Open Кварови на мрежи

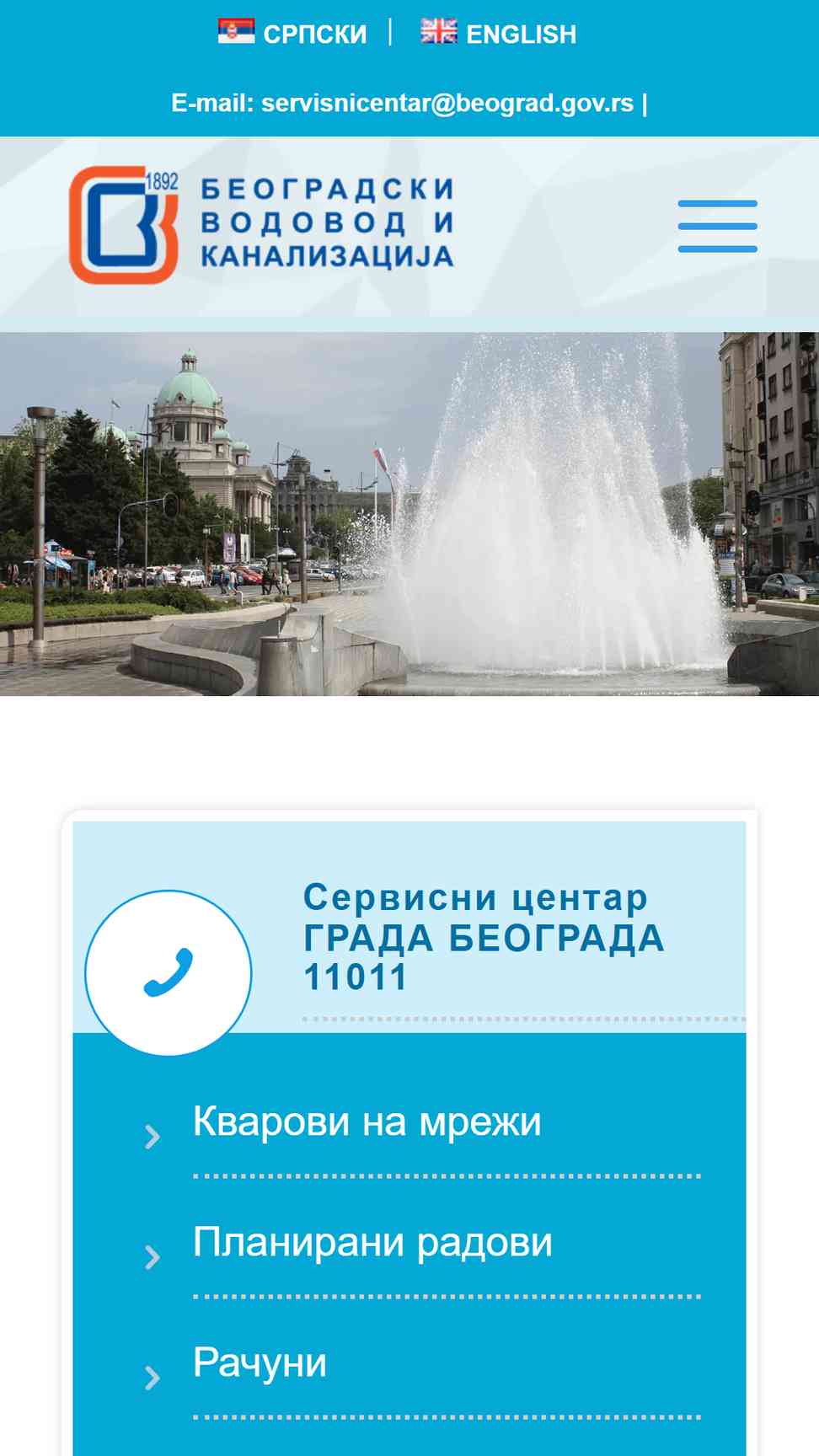click(367, 1121)
